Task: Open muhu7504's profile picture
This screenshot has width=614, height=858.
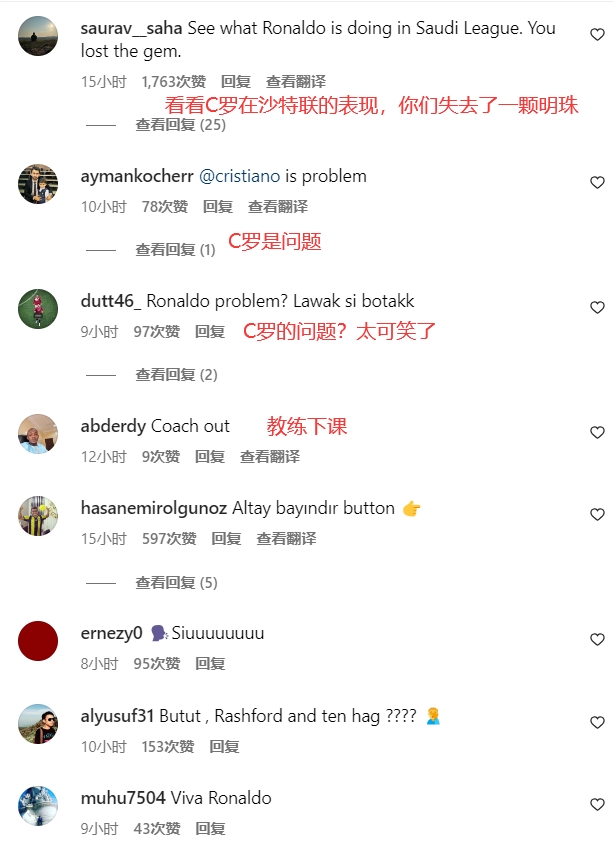Action: tap(38, 806)
